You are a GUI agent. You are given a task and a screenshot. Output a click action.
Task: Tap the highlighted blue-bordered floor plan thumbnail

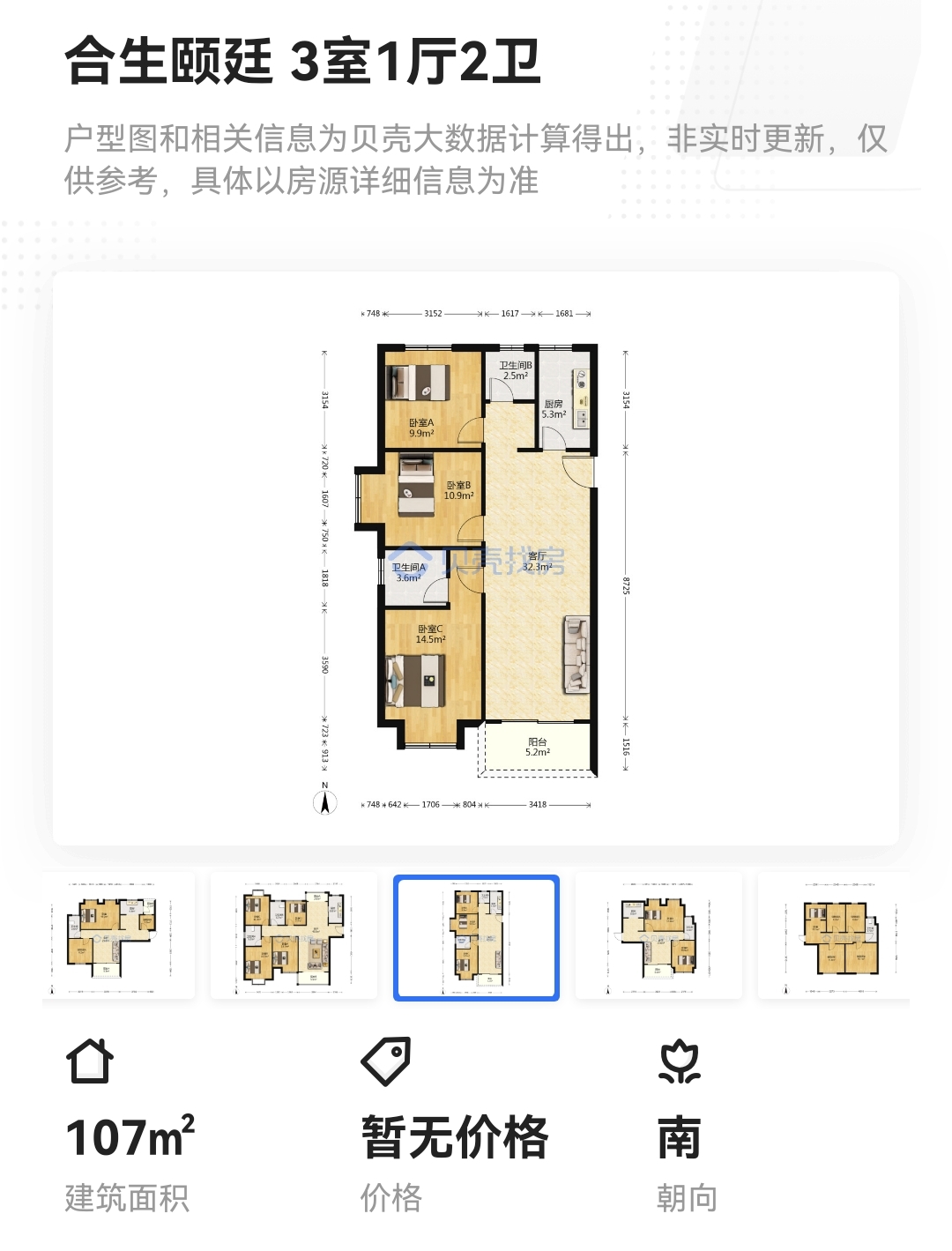(x=476, y=937)
